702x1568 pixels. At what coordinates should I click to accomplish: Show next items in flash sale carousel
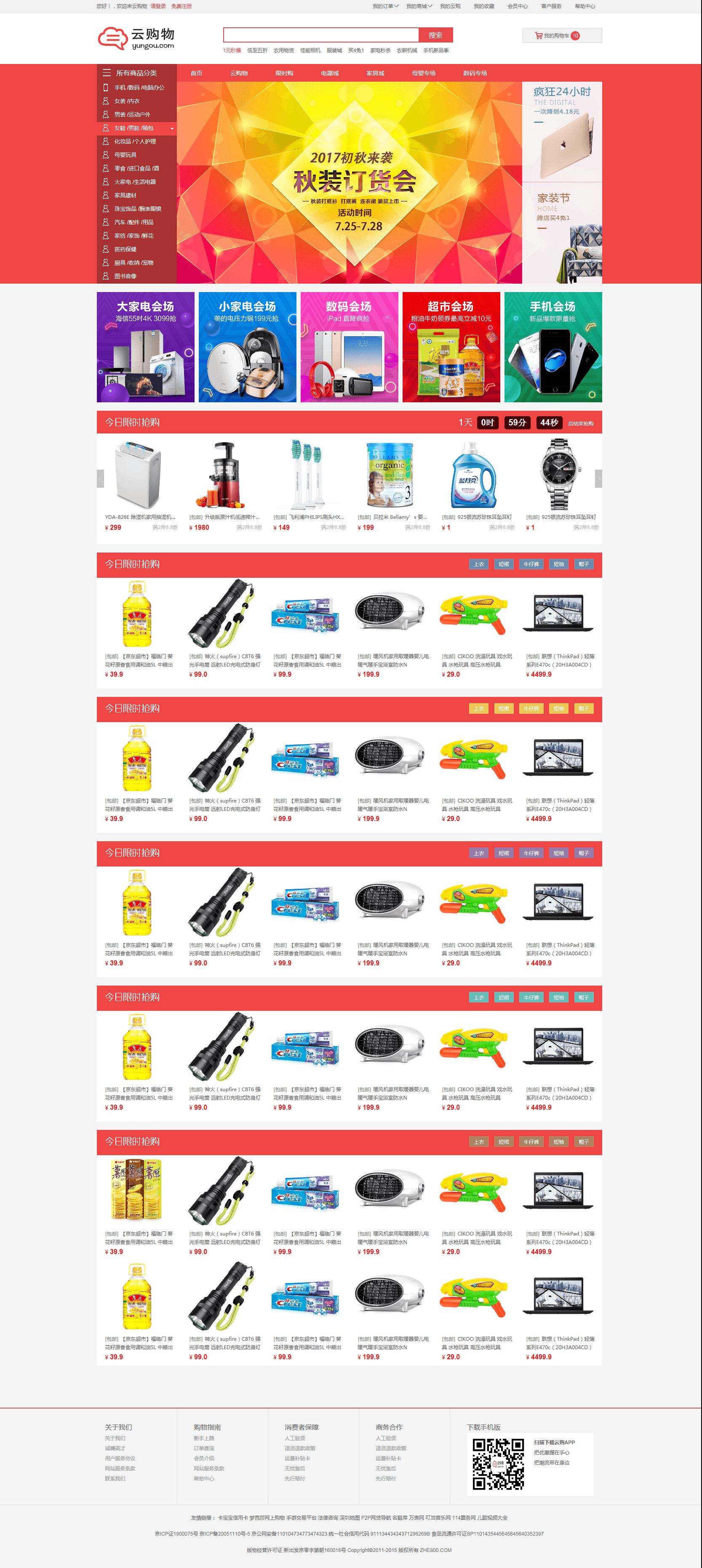[598, 478]
